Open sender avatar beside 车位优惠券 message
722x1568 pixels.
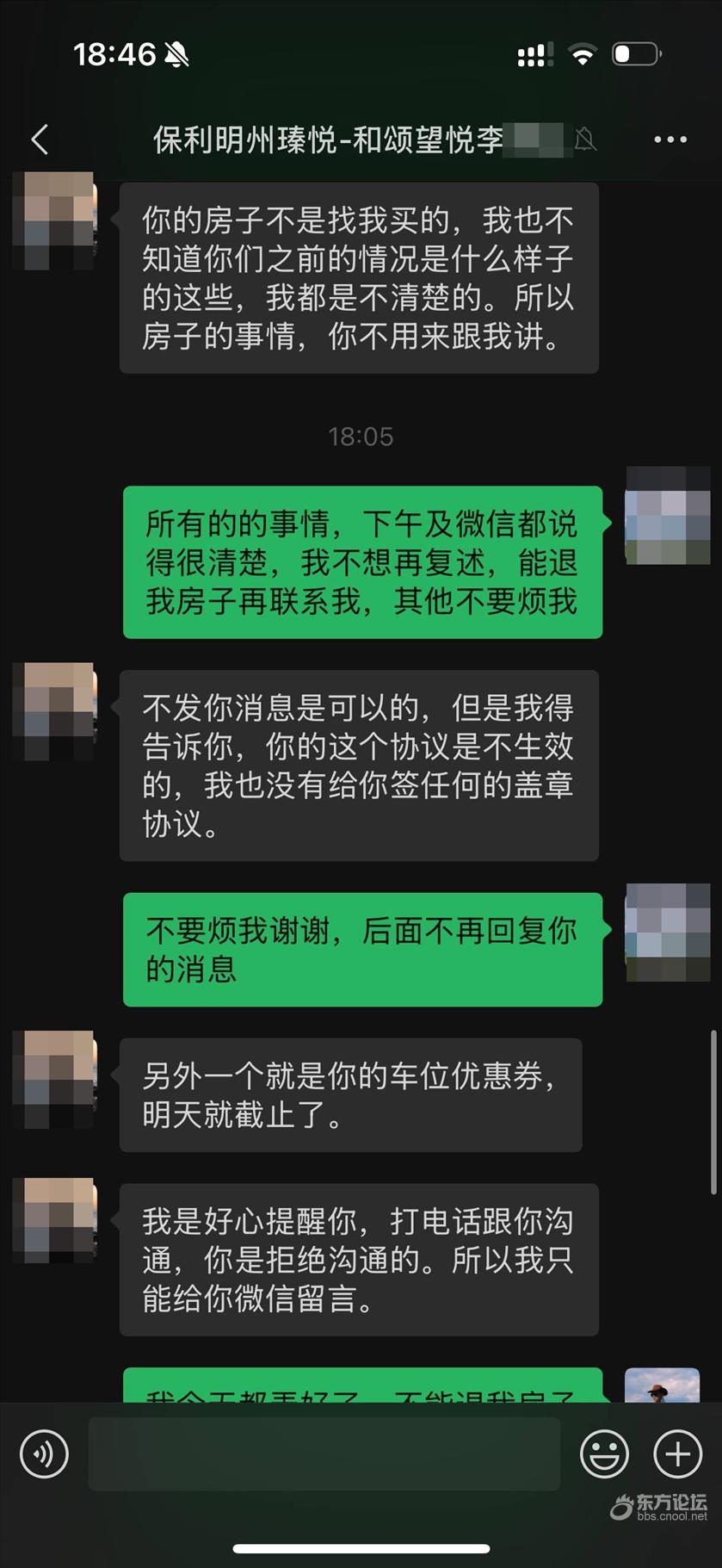pyautogui.click(x=55, y=1080)
